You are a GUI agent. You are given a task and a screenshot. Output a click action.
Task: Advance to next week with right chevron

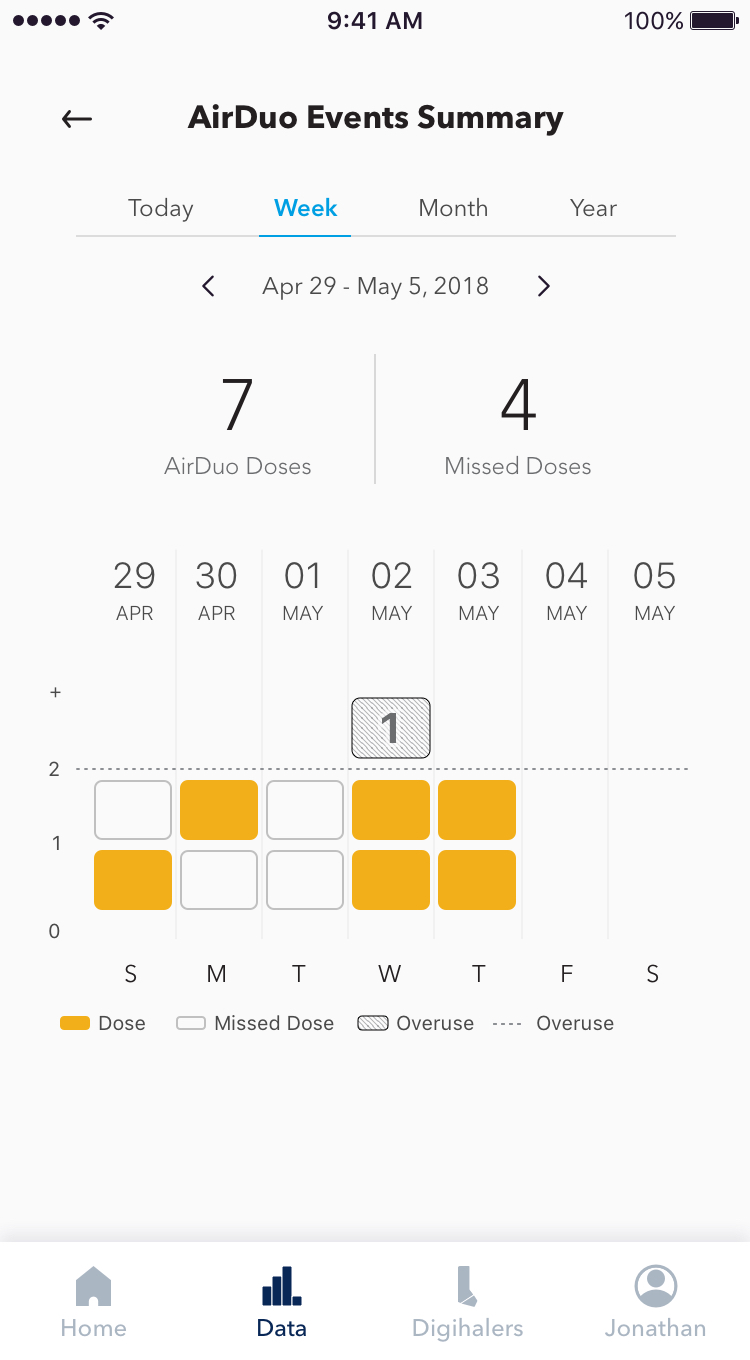pyautogui.click(x=544, y=287)
